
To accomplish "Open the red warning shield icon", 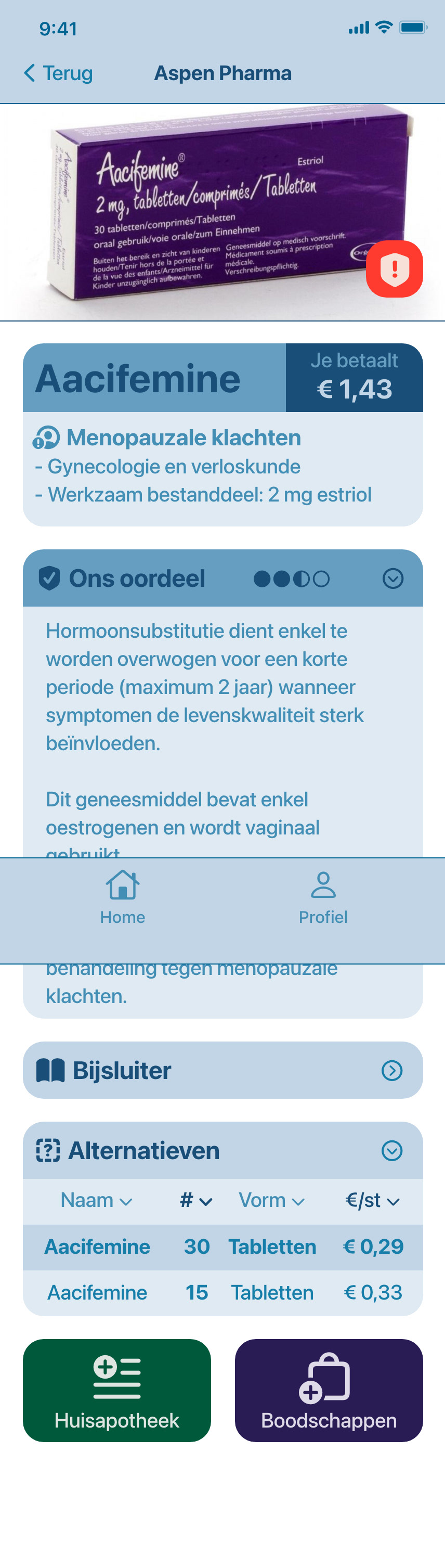I will pyautogui.click(x=394, y=269).
